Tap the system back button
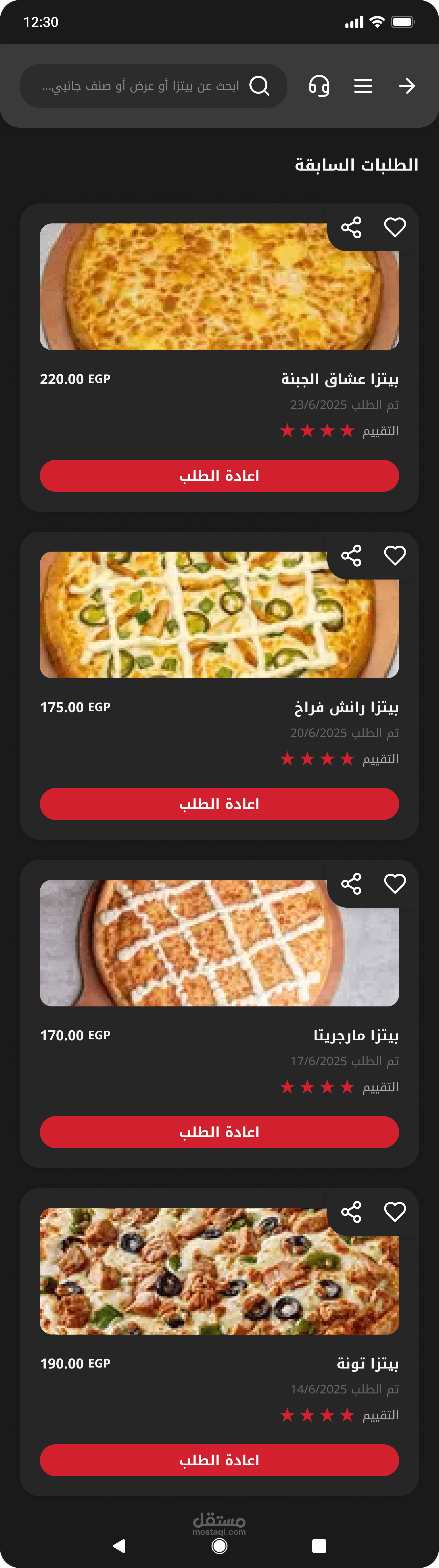Viewport: 439px width, 1568px height. (x=119, y=1546)
